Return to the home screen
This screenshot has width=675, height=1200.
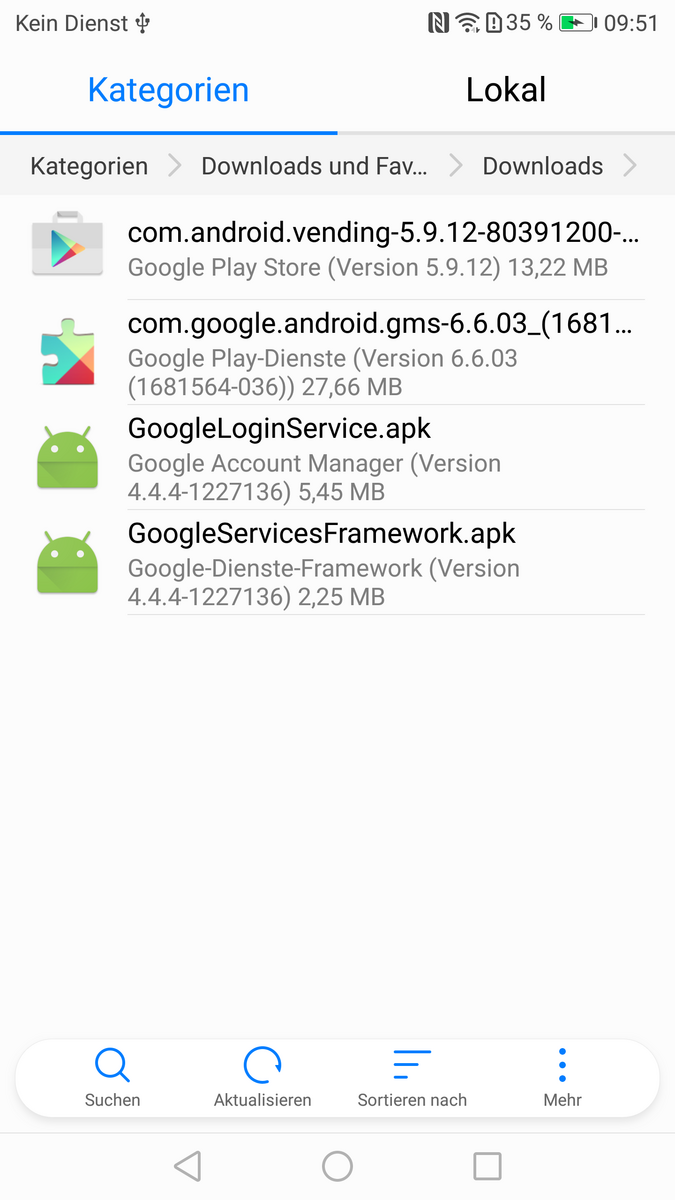click(x=337, y=1166)
